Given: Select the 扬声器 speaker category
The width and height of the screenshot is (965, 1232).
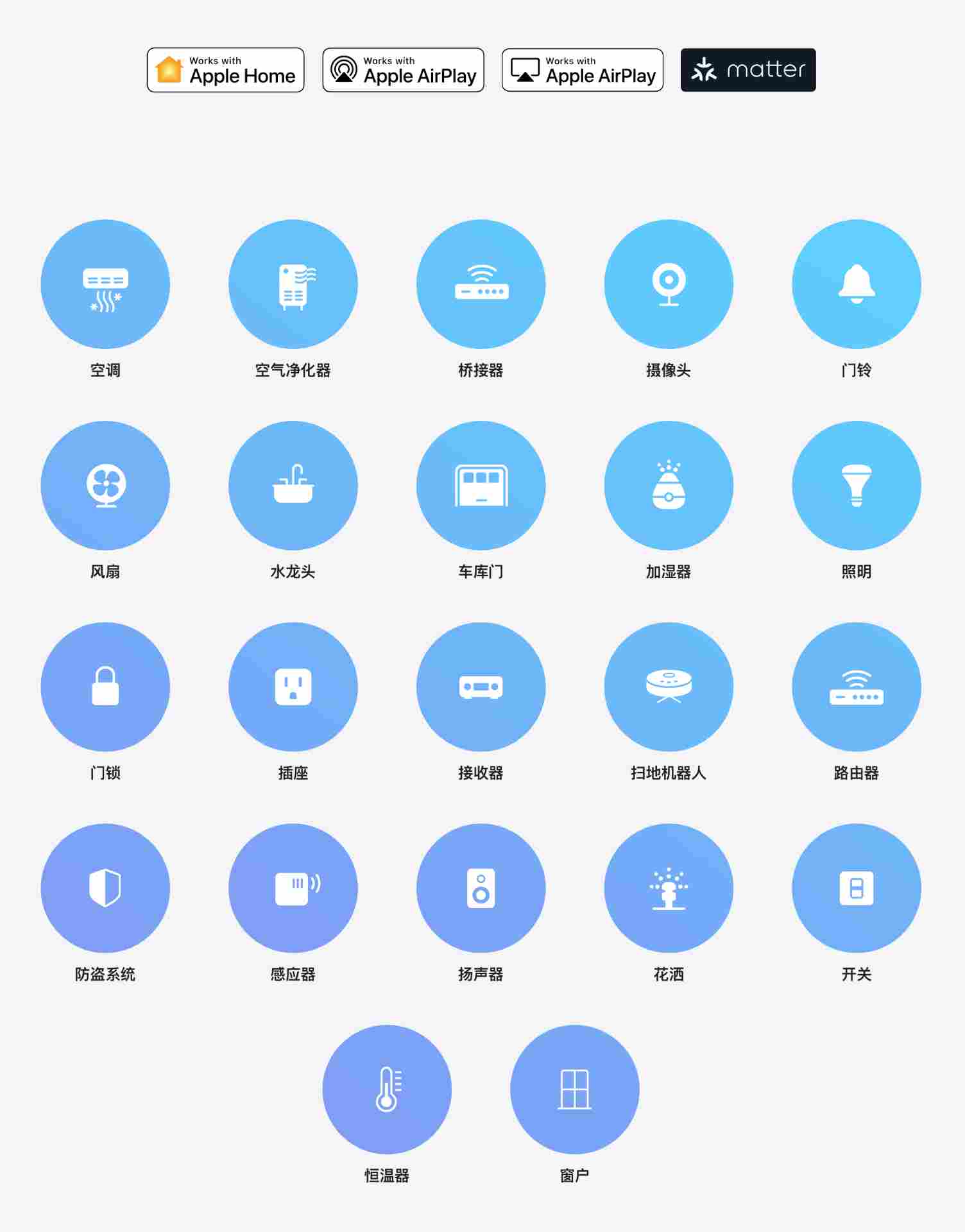Looking at the screenshot, I should pyautogui.click(x=481, y=888).
